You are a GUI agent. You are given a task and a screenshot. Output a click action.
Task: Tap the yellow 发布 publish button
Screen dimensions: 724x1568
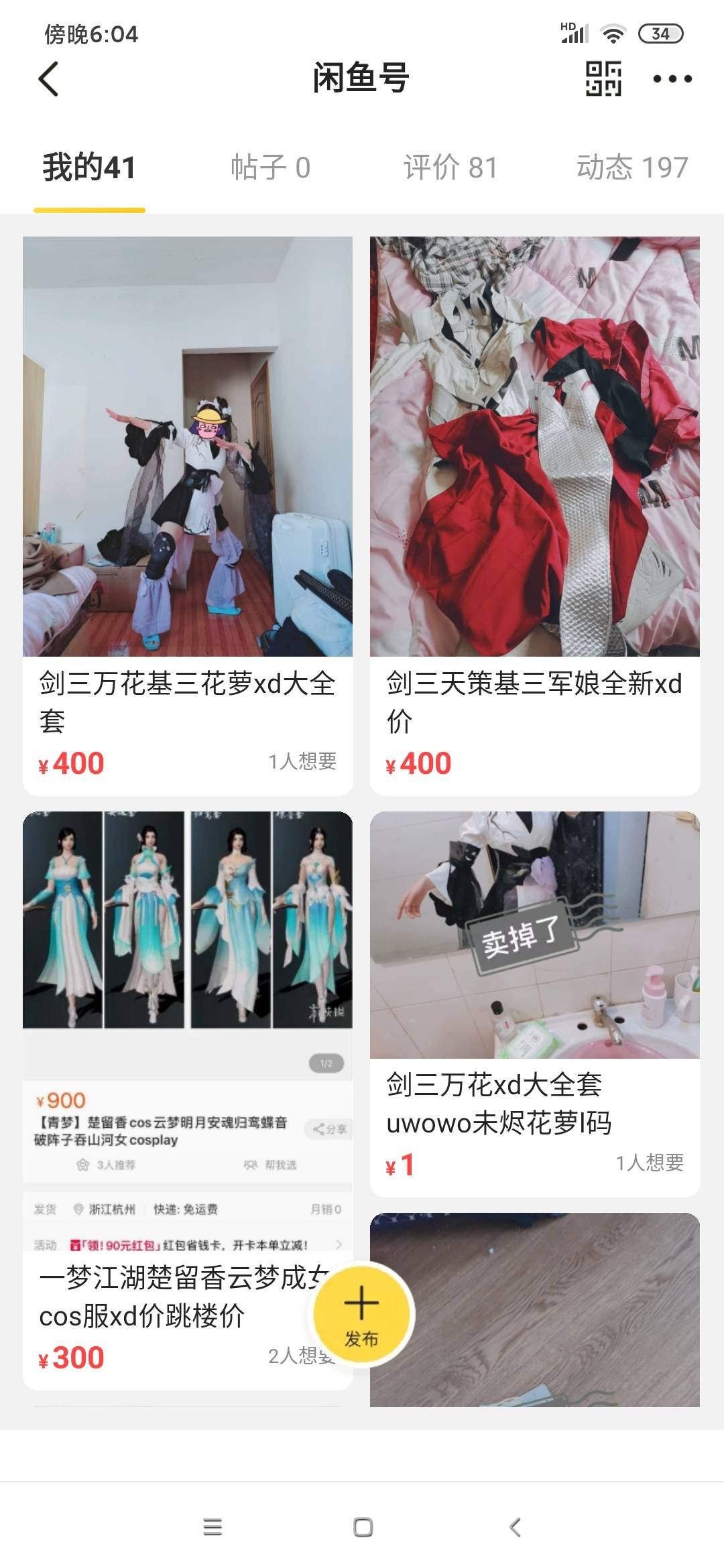pyautogui.click(x=362, y=1313)
